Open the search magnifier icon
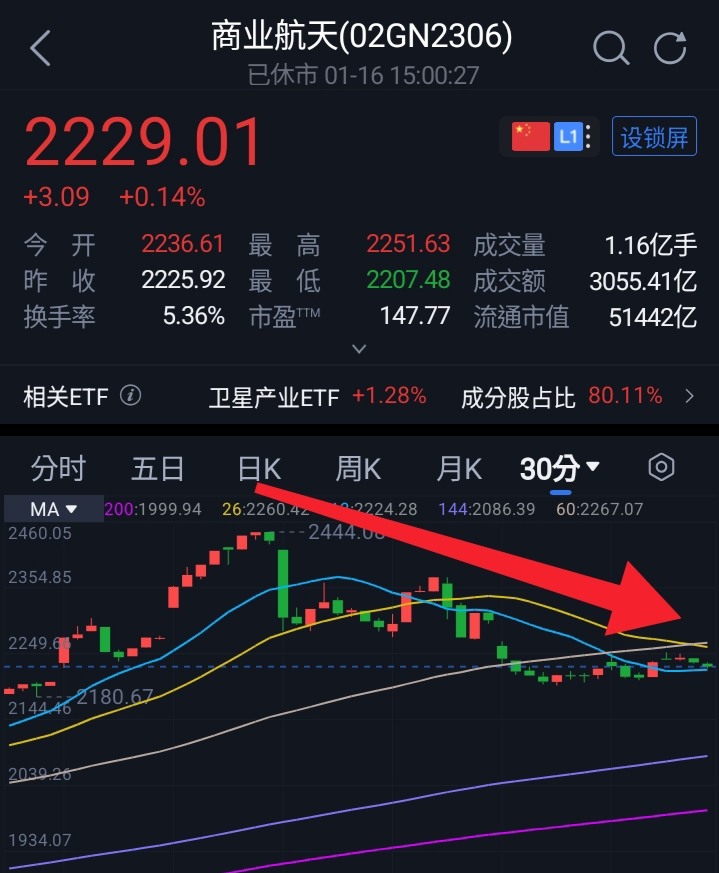 [x=611, y=48]
